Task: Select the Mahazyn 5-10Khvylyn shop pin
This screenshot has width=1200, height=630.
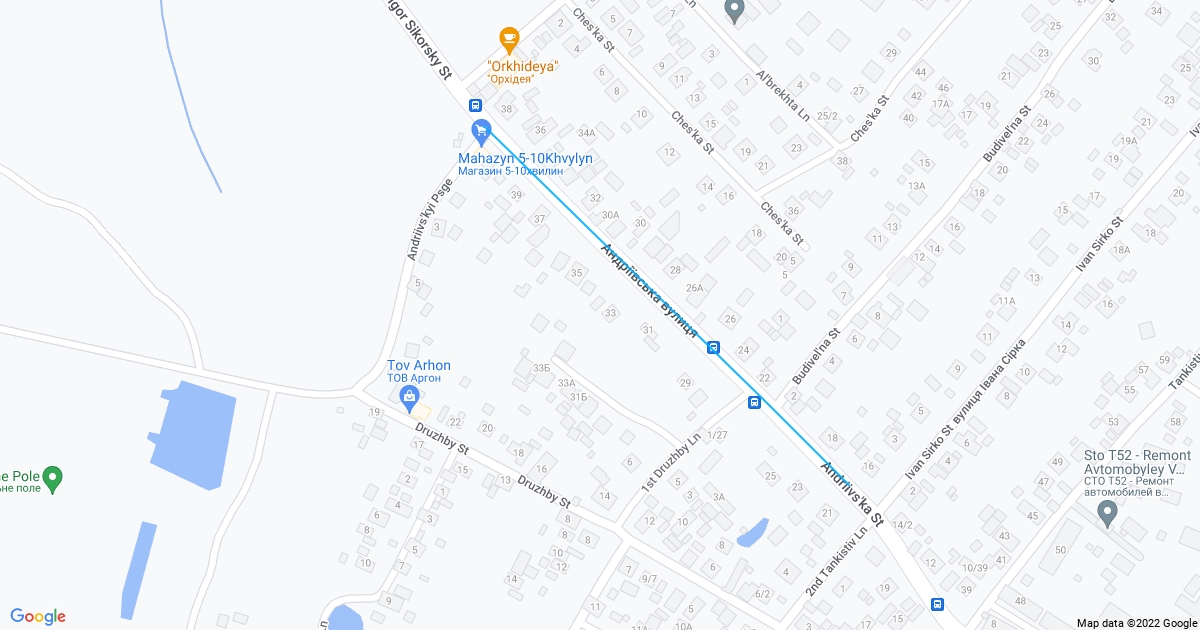Action: point(481,130)
